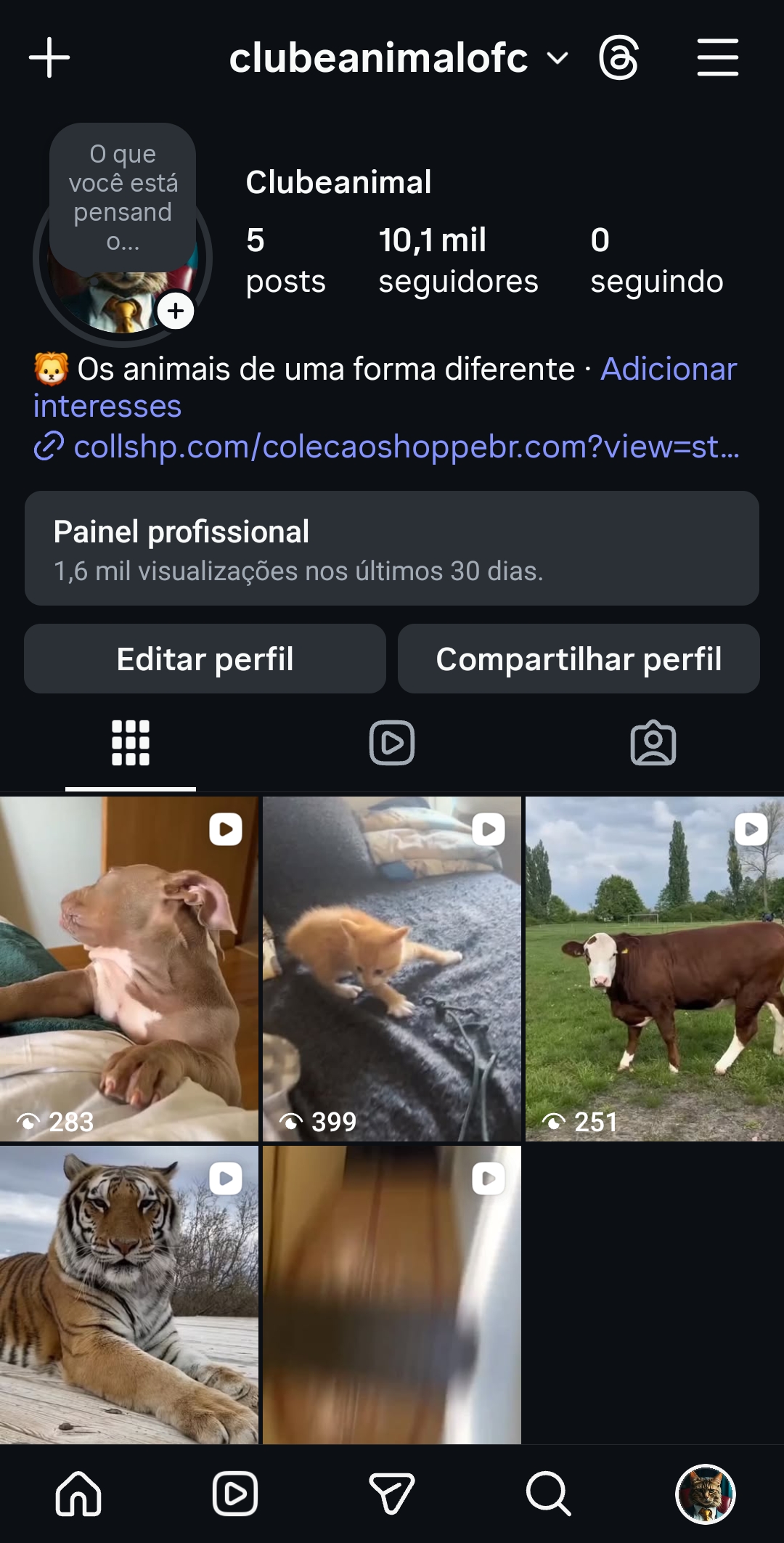Open the tiger video post
This screenshot has height=1543, width=784.
click(129, 1294)
